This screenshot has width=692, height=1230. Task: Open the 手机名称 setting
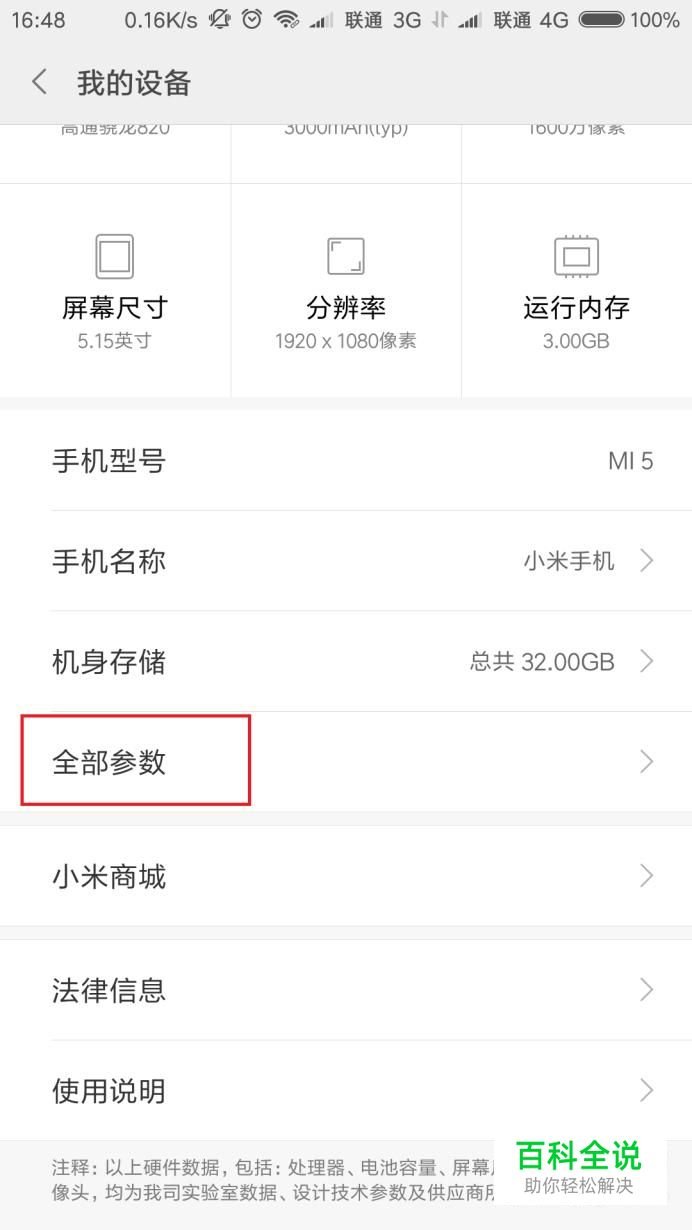click(x=346, y=561)
